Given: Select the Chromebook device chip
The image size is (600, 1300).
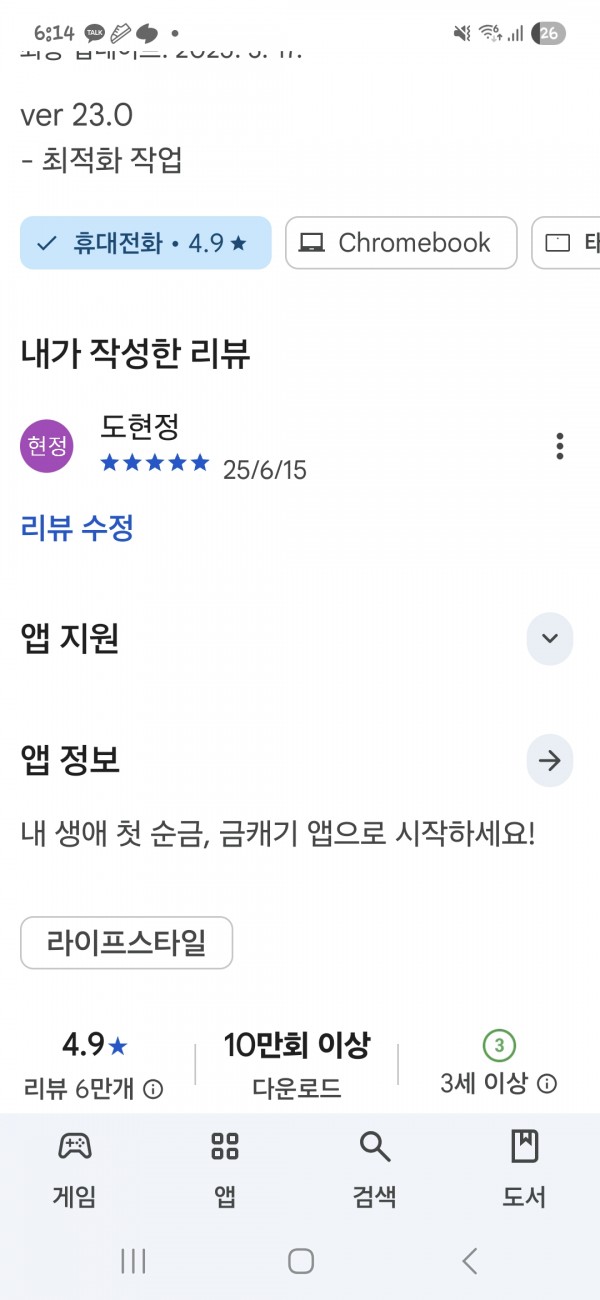Looking at the screenshot, I should coord(401,243).
